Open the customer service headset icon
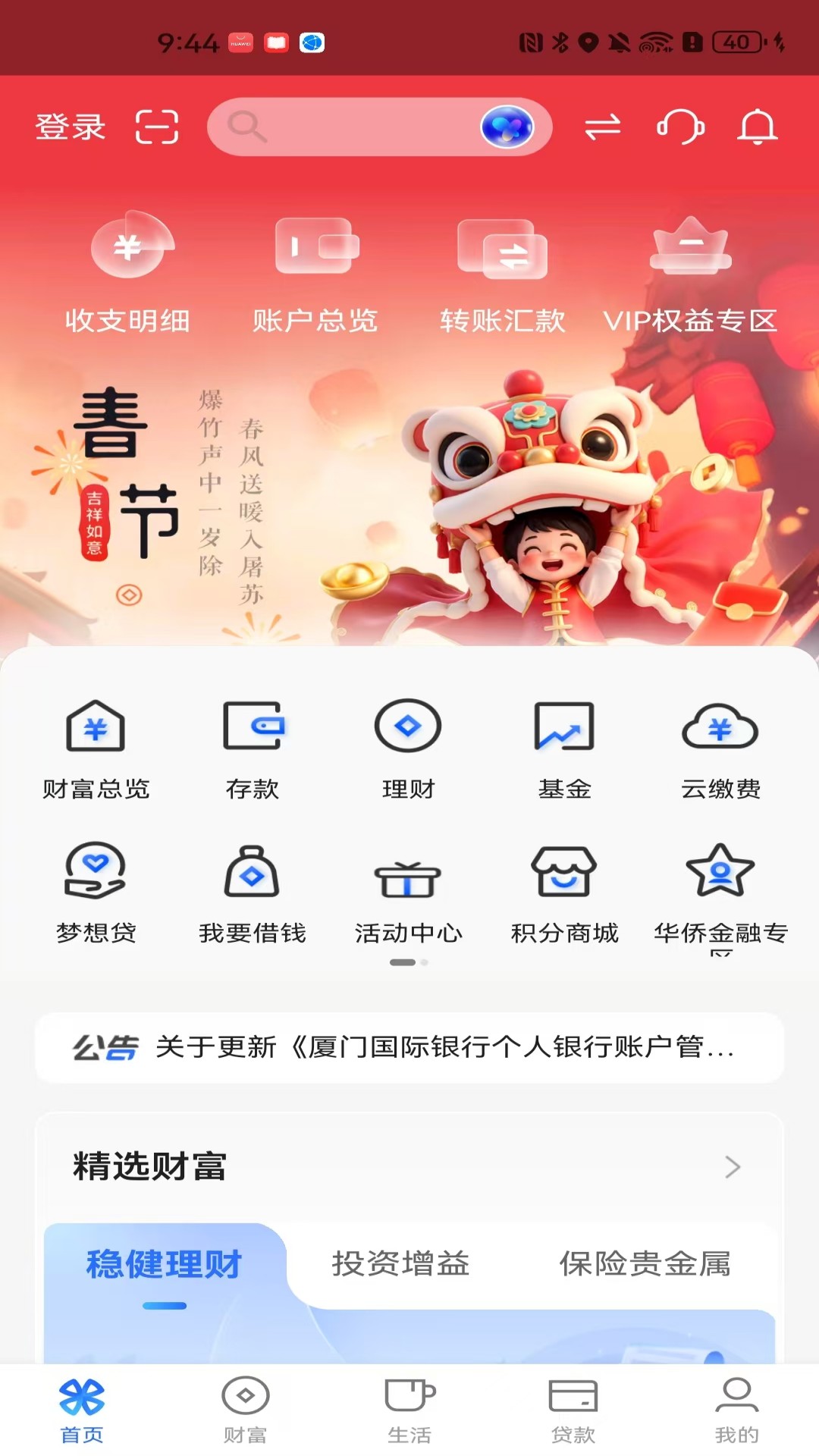The image size is (819, 1456). [680, 127]
